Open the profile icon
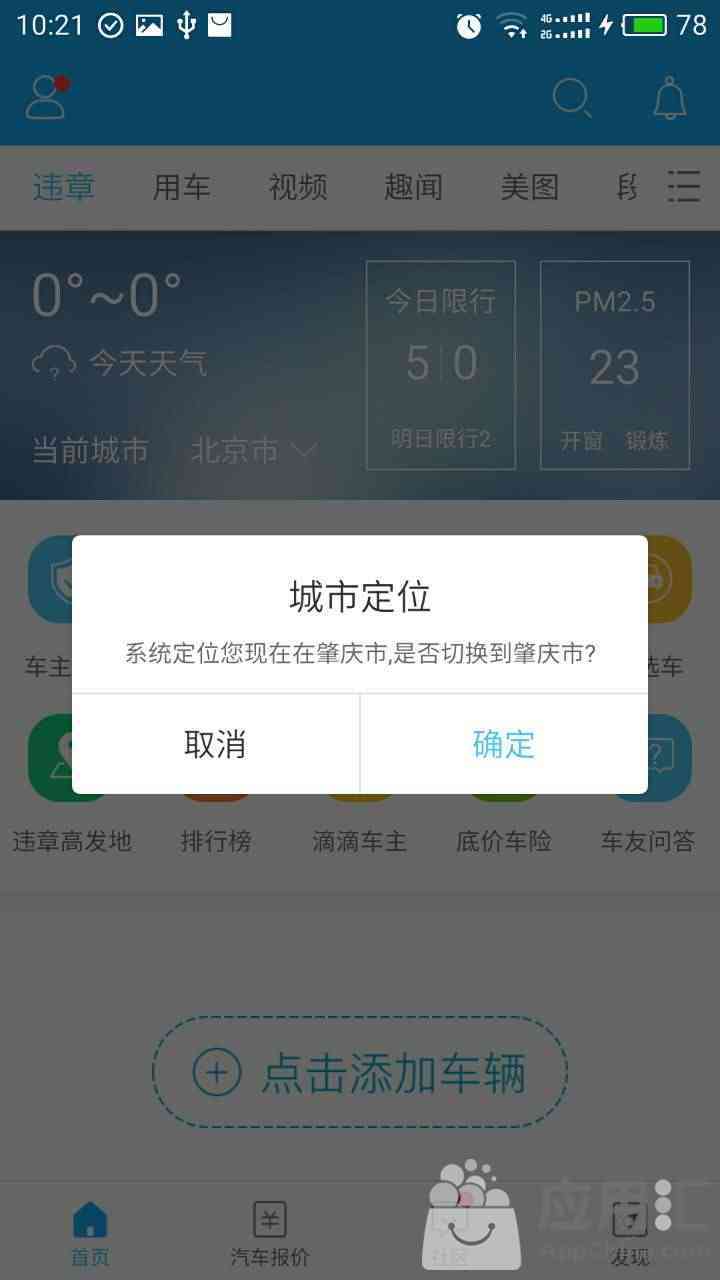Viewport: 720px width, 1280px height. (x=46, y=97)
